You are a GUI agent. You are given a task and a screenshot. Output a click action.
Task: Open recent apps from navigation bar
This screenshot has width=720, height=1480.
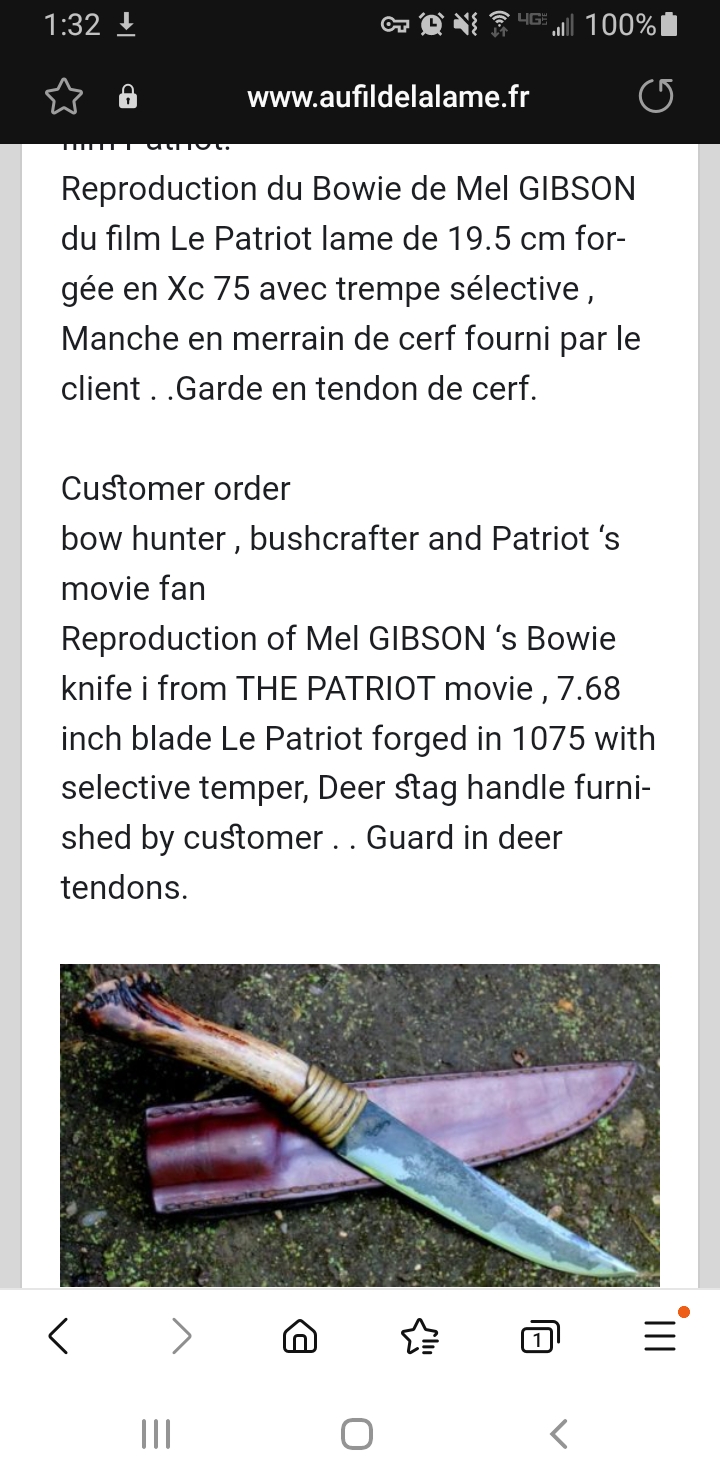(156, 1434)
